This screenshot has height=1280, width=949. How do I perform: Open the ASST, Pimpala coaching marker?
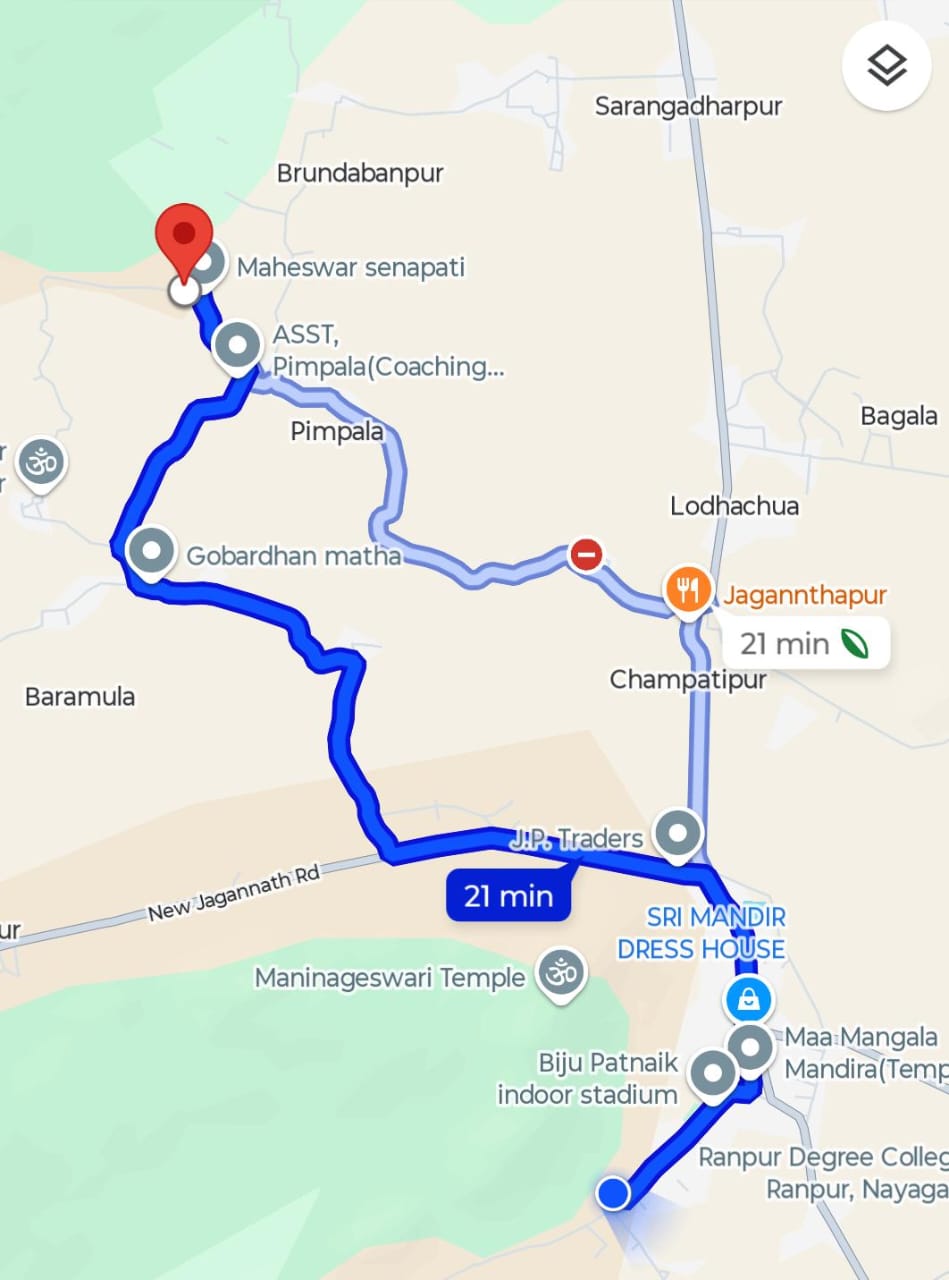[238, 347]
